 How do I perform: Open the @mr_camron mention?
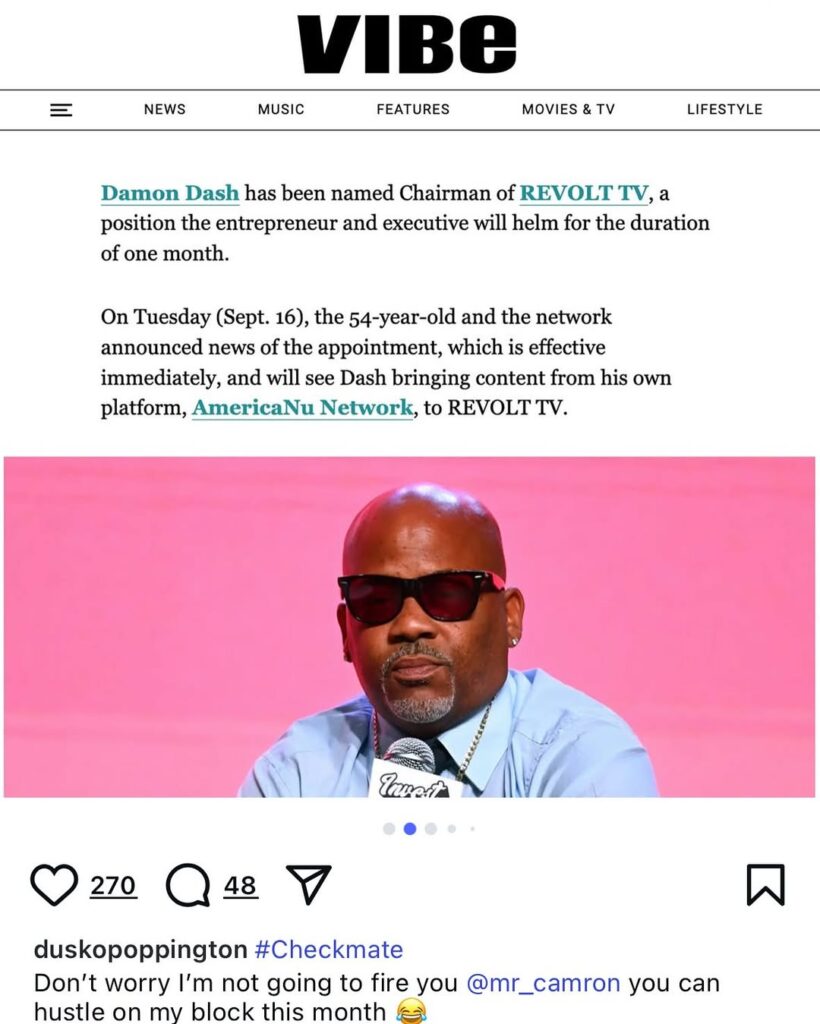pyautogui.click(x=543, y=982)
